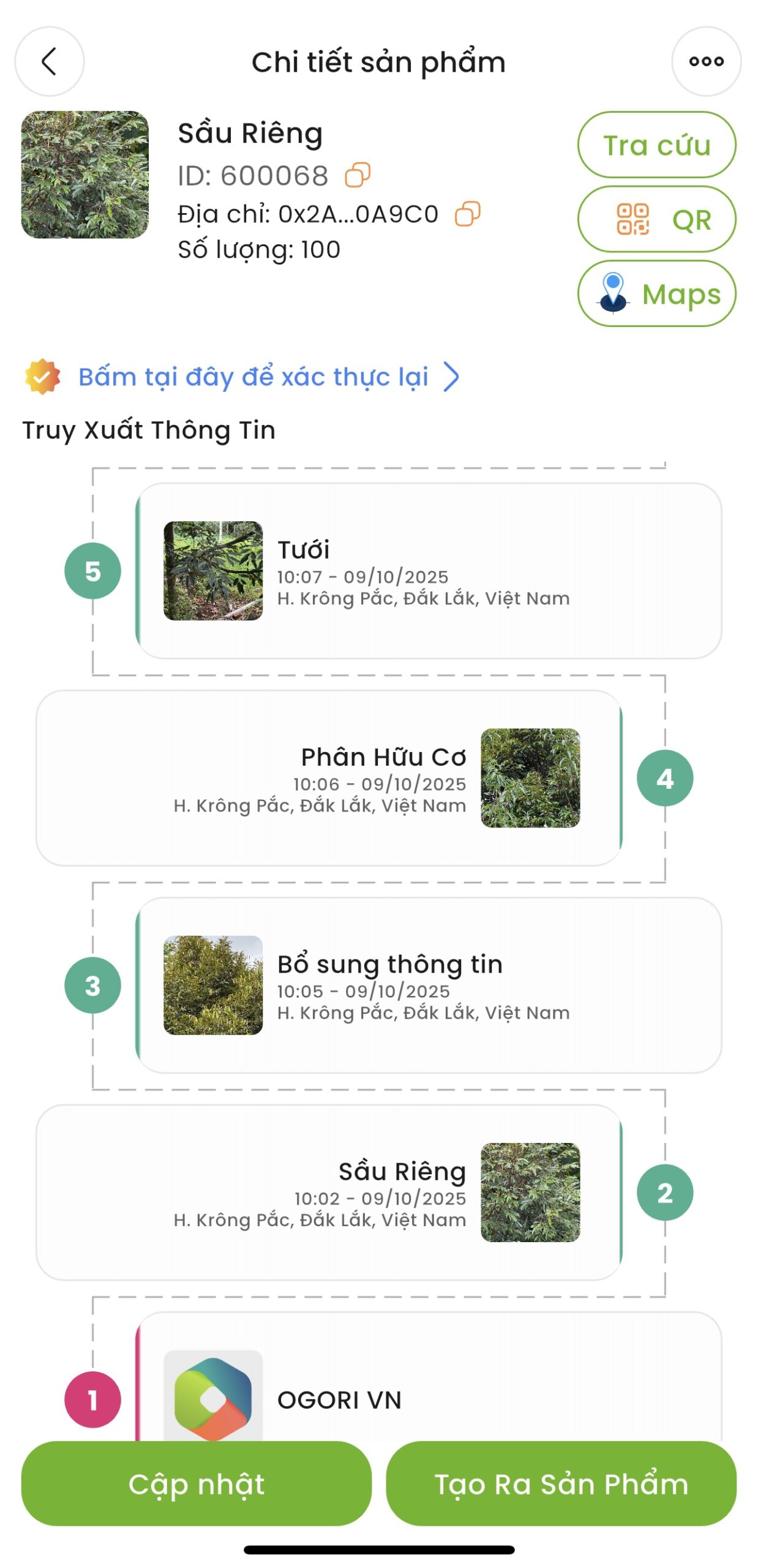Select Tạo Ra Sản Phẩm

(x=561, y=1483)
